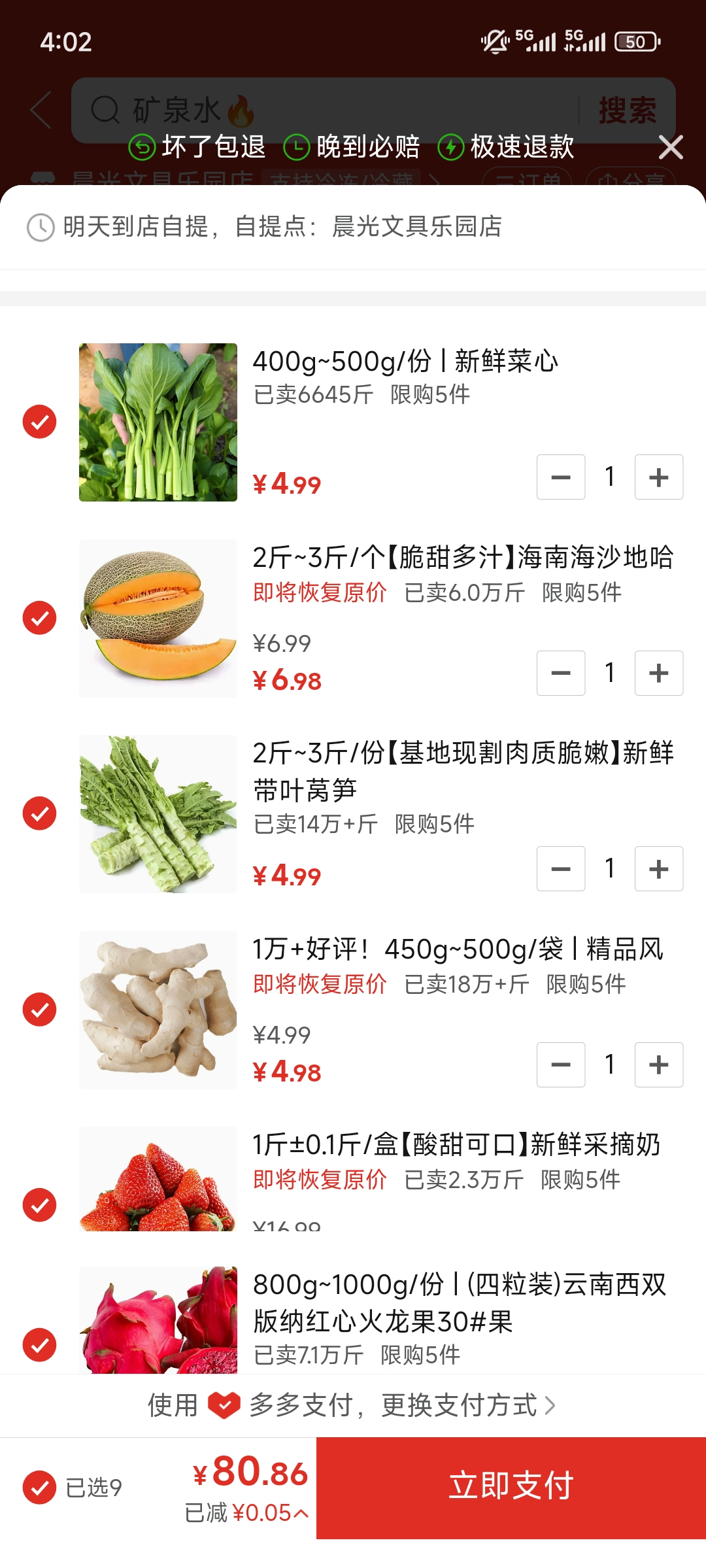This screenshot has height=1568, width=706.
Task: Increase 新鲜菜心 quantity by one
Action: (658, 477)
